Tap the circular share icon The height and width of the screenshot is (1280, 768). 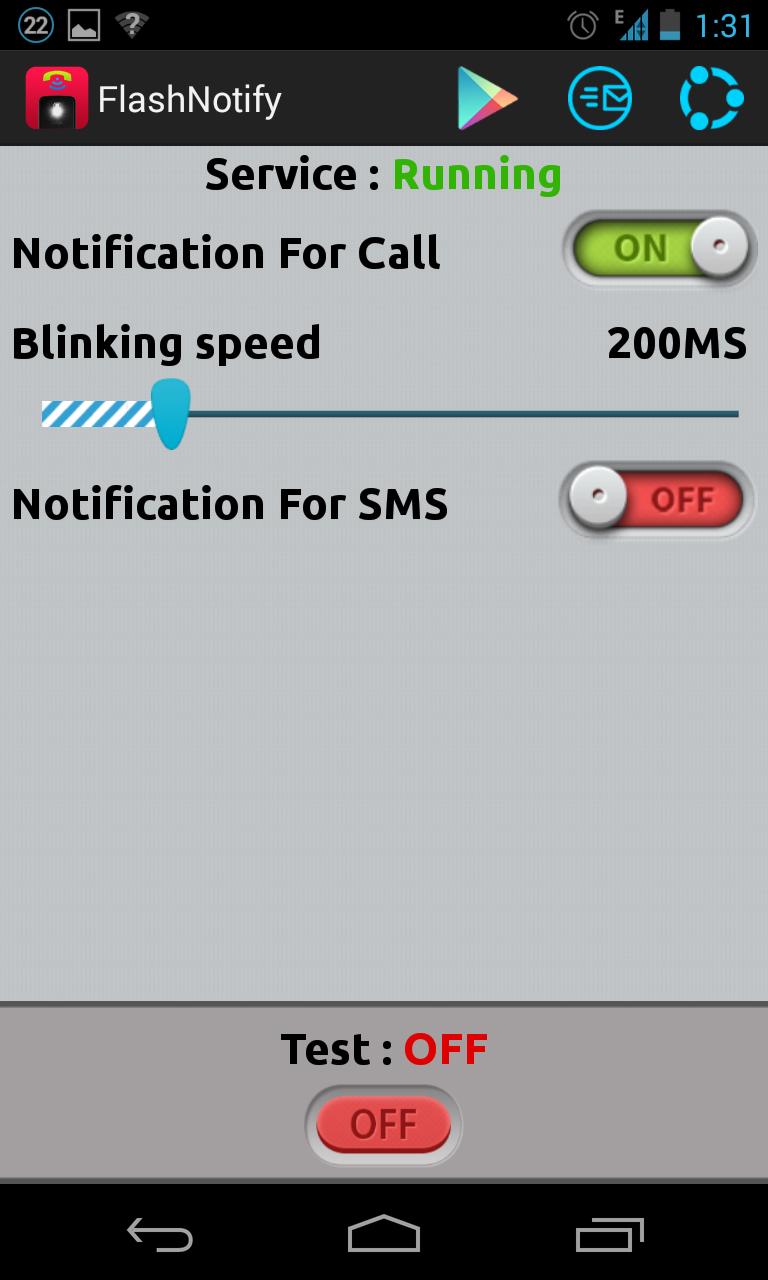tap(711, 98)
